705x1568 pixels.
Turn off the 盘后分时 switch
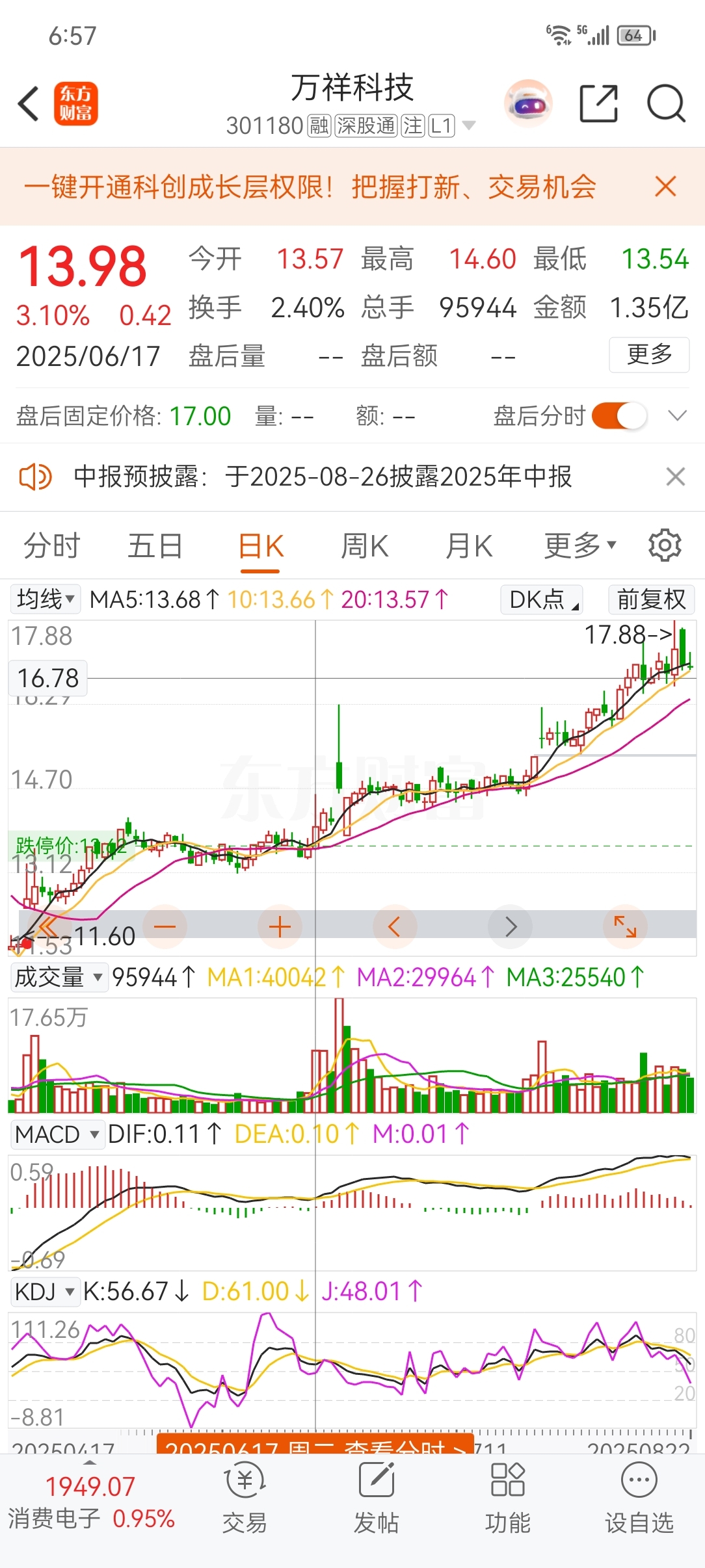(x=619, y=415)
